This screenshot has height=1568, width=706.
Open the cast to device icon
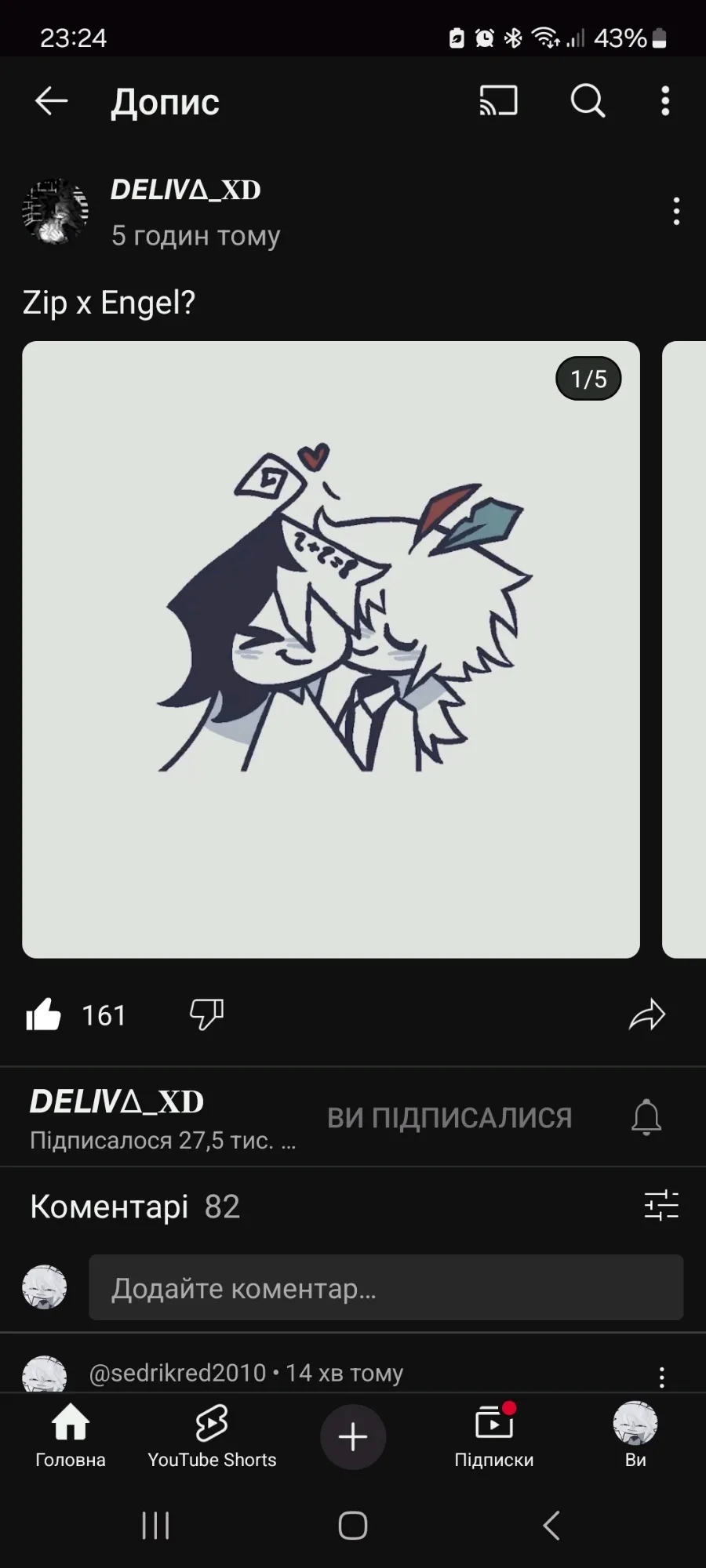tap(499, 101)
